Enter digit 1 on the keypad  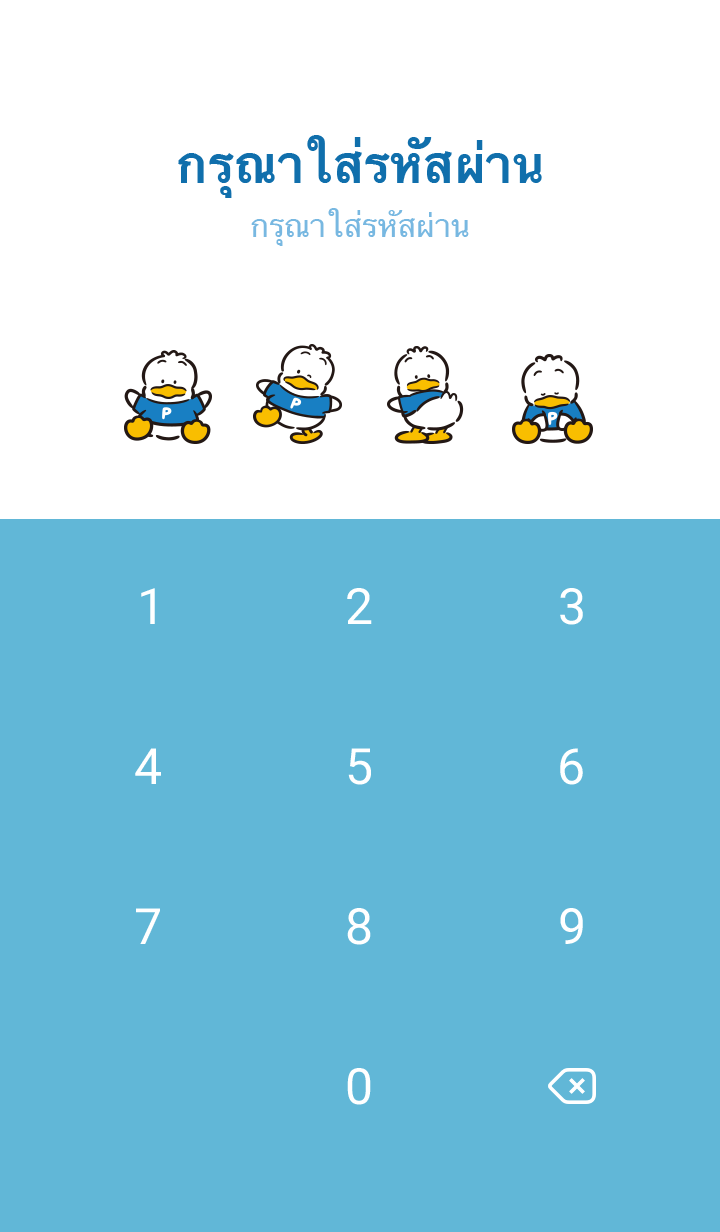(x=150, y=607)
